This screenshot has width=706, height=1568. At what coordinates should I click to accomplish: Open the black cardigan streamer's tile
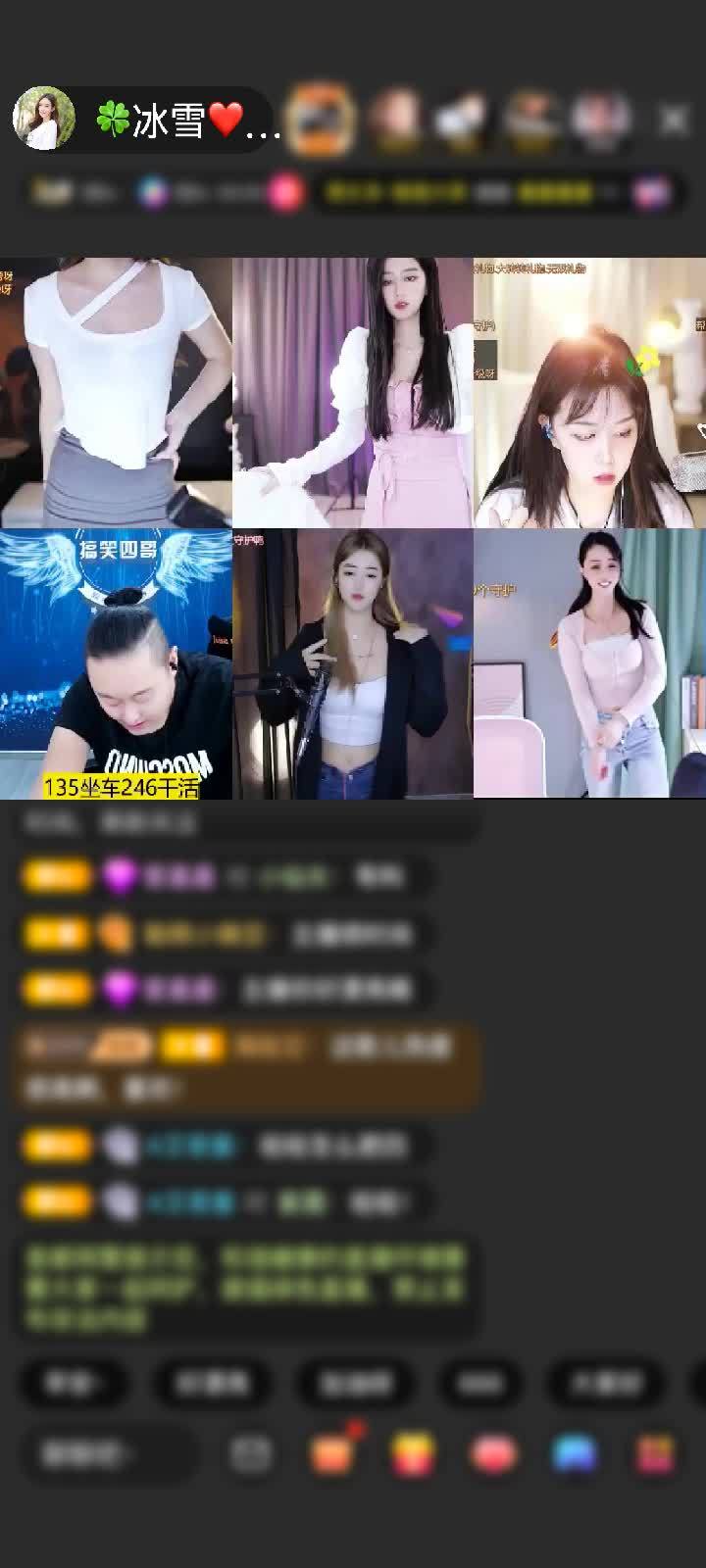click(353, 663)
